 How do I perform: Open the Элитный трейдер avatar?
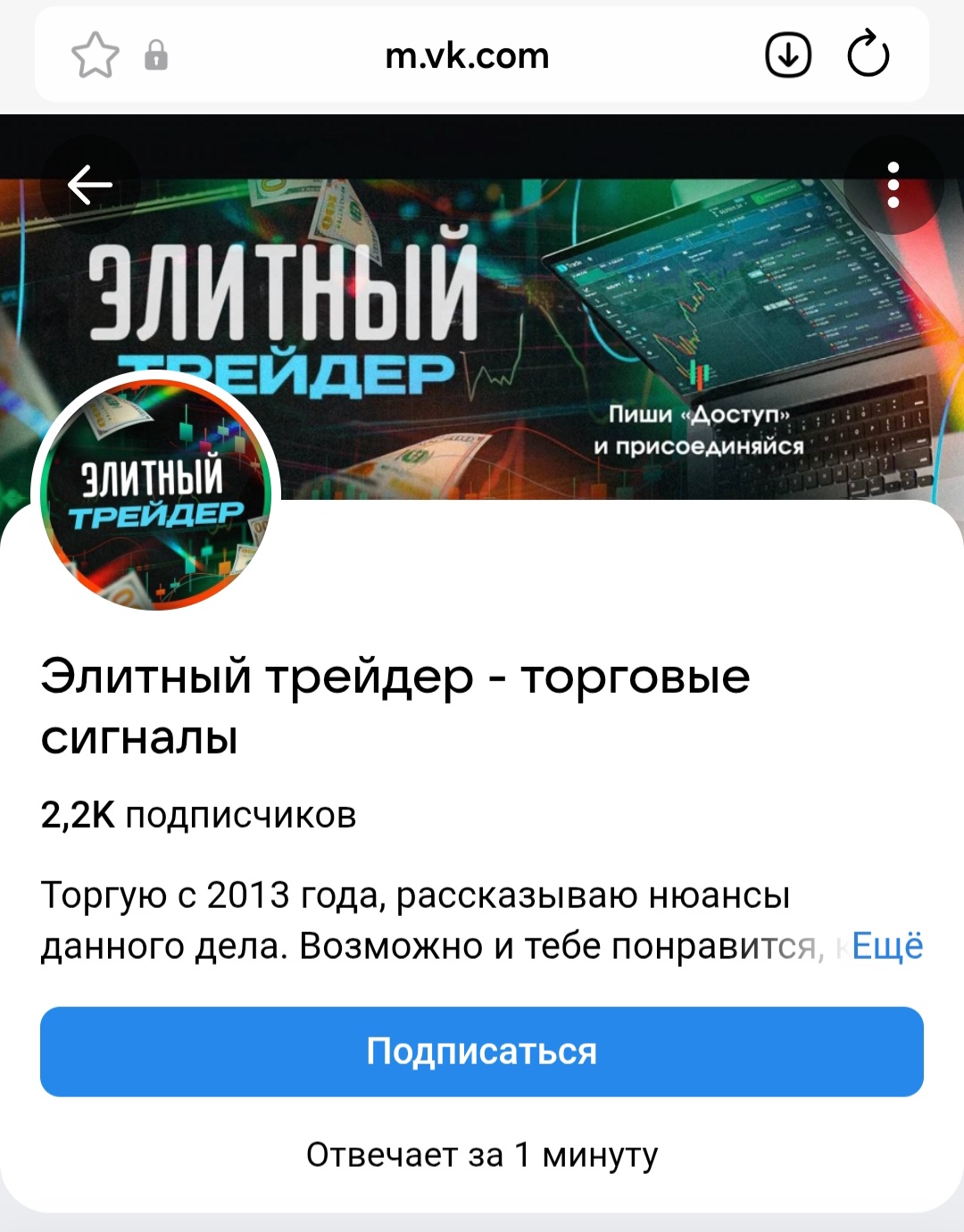156,494
